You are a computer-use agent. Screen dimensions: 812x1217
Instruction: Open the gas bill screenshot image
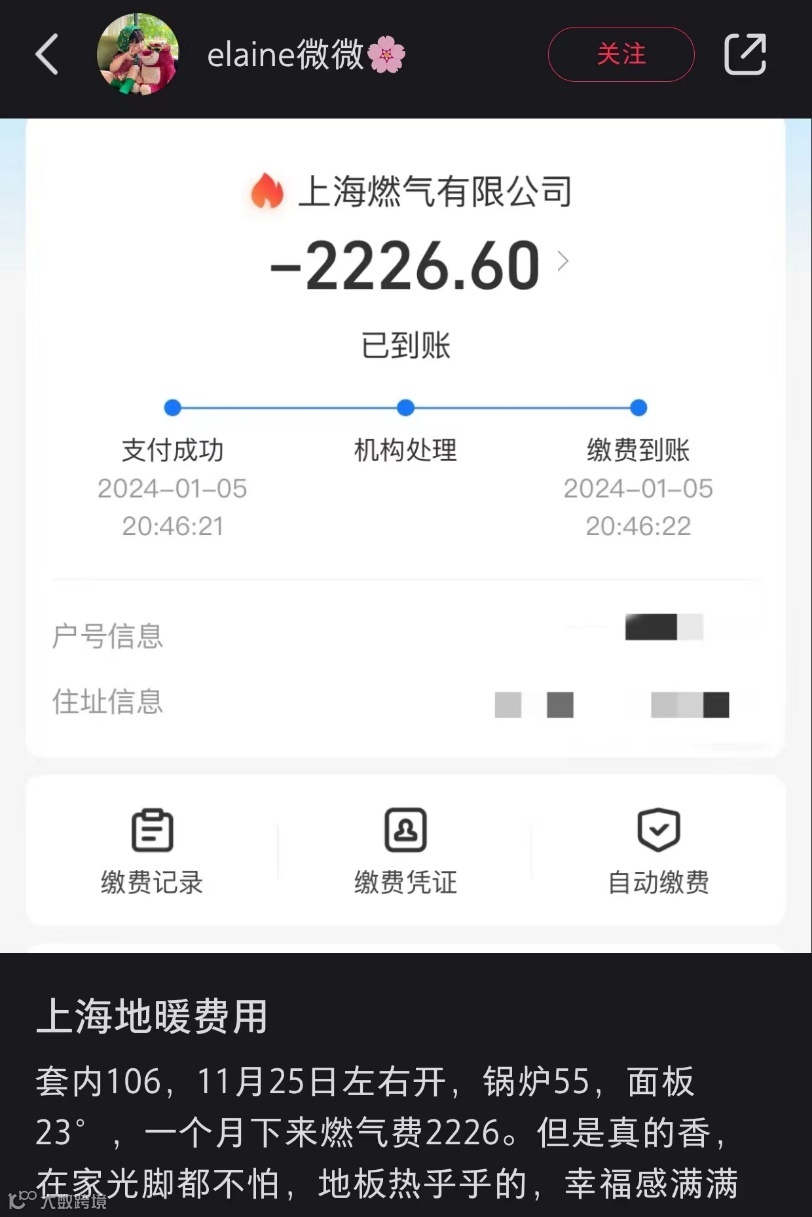pyautogui.click(x=406, y=535)
